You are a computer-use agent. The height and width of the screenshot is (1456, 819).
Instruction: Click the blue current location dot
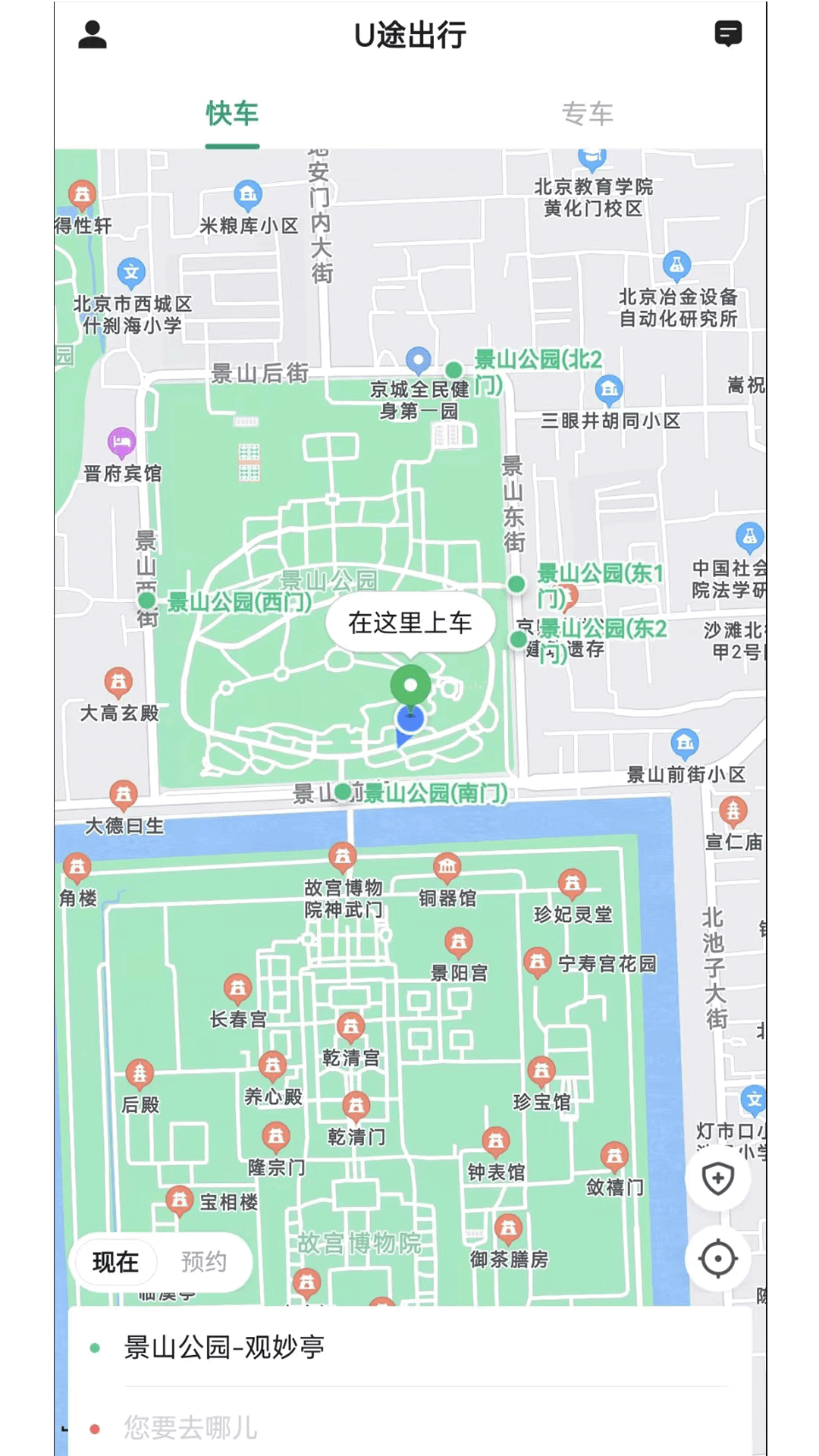pos(410,718)
